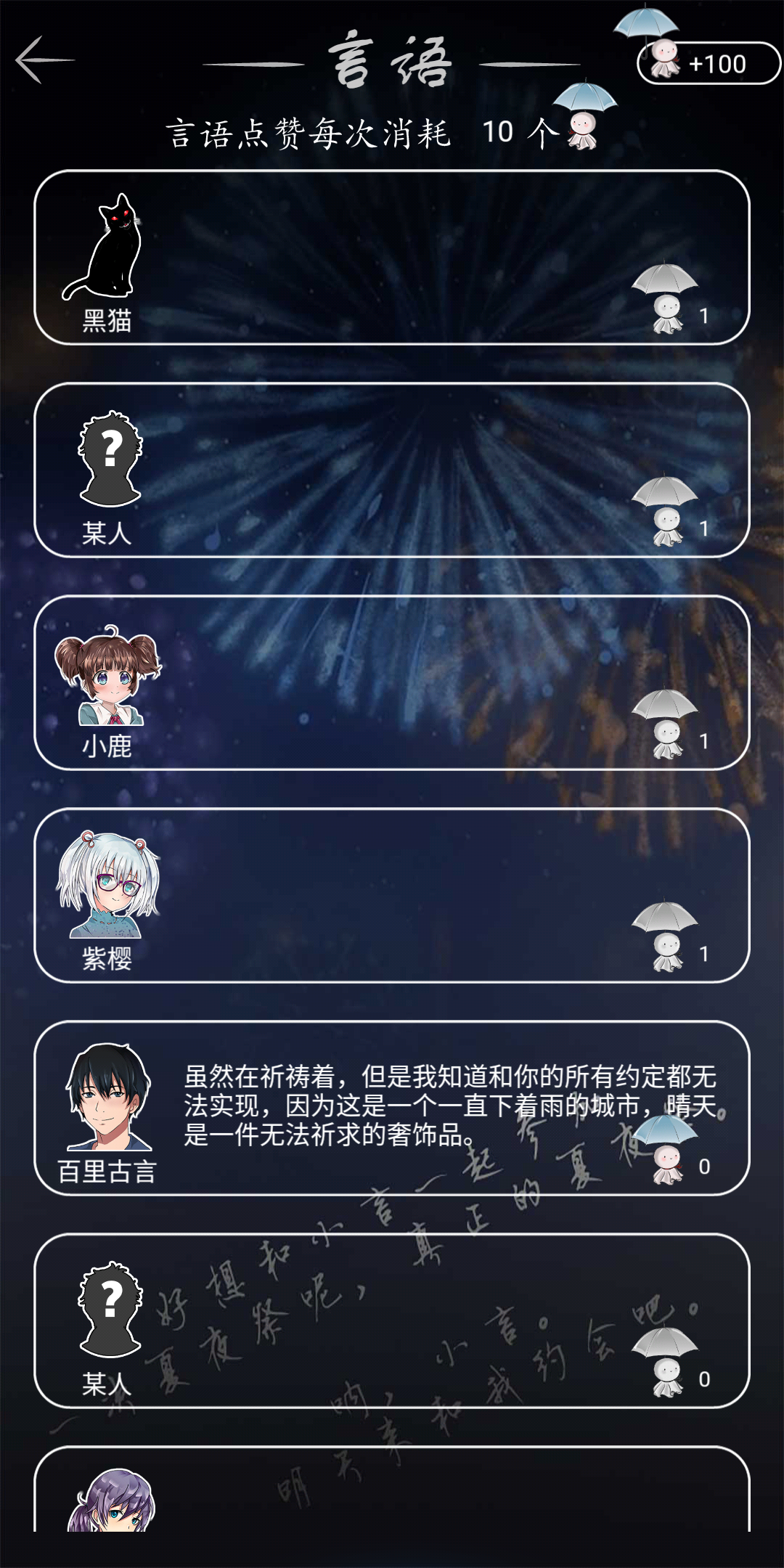Open 小鹿's message card
Image resolution: width=784 pixels, height=1568 pixels.
(x=392, y=683)
